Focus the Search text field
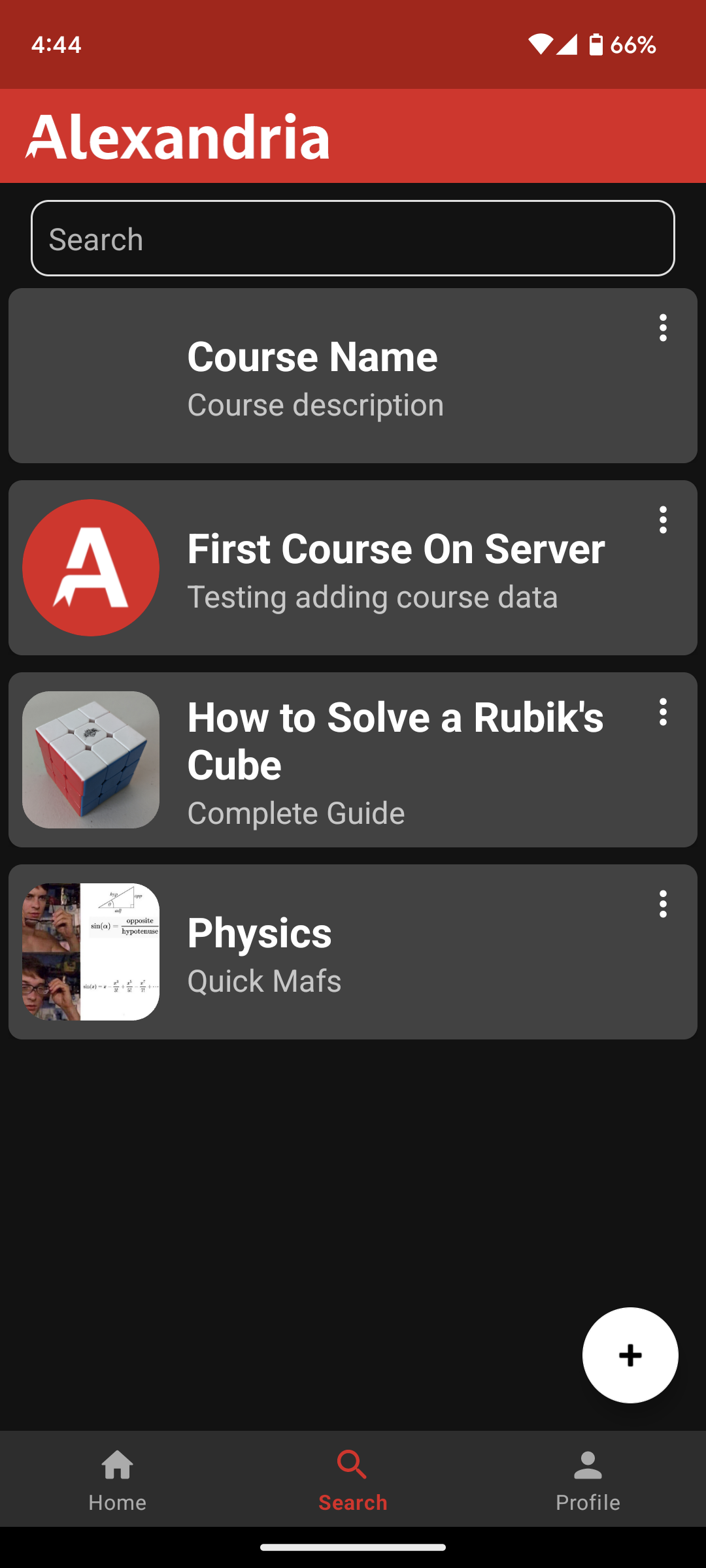 click(x=353, y=238)
